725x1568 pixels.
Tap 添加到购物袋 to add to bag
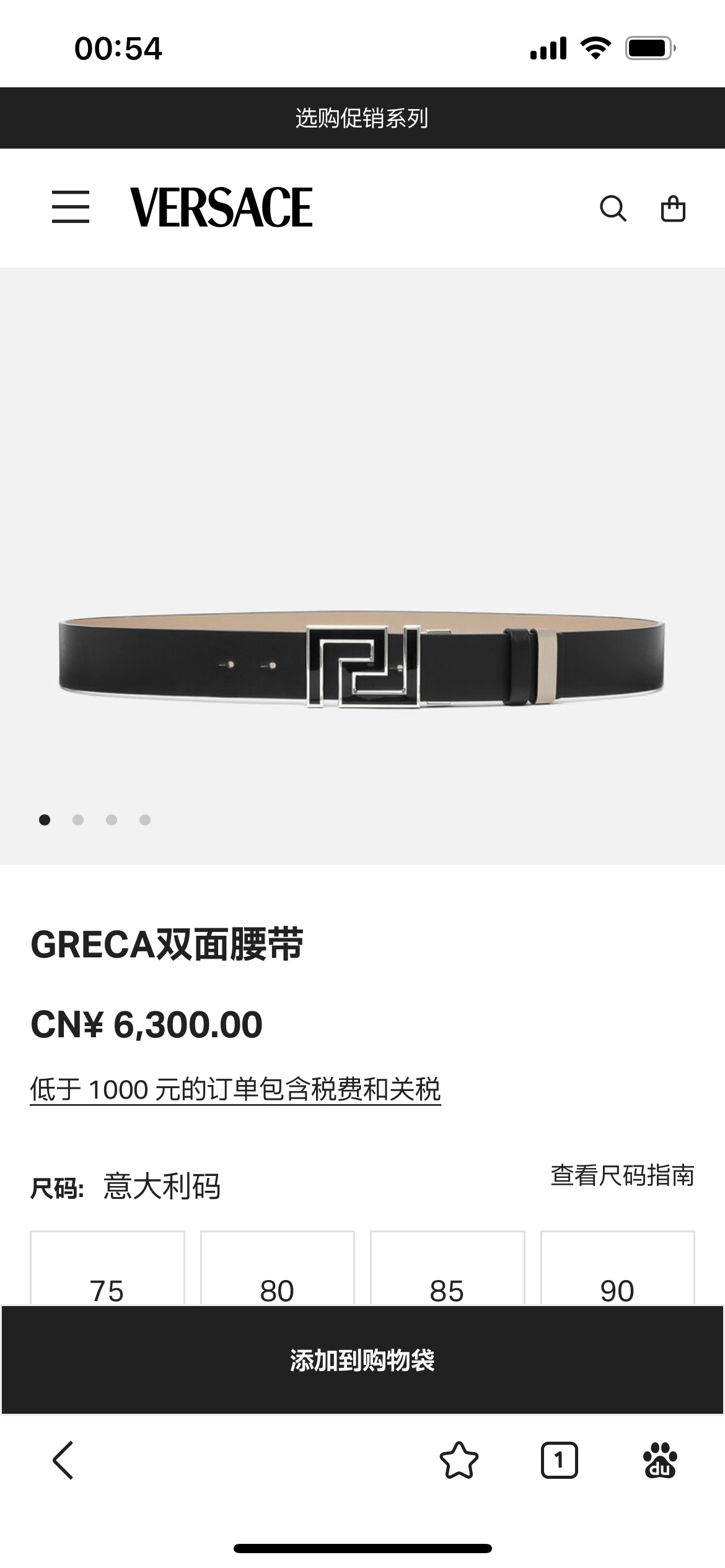362,1361
